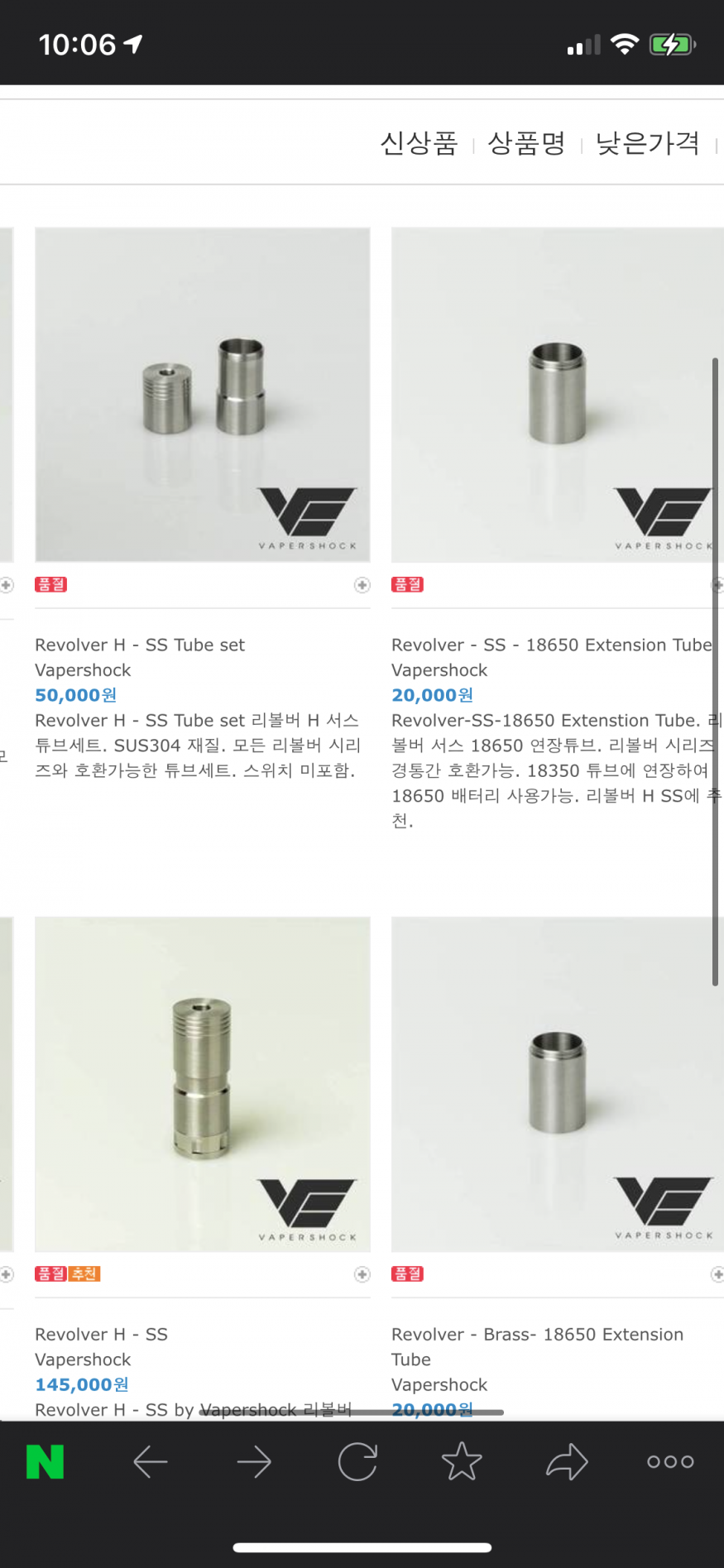Go to Naver home via N button
Screen dimensions: 724x1568
[x=46, y=1462]
